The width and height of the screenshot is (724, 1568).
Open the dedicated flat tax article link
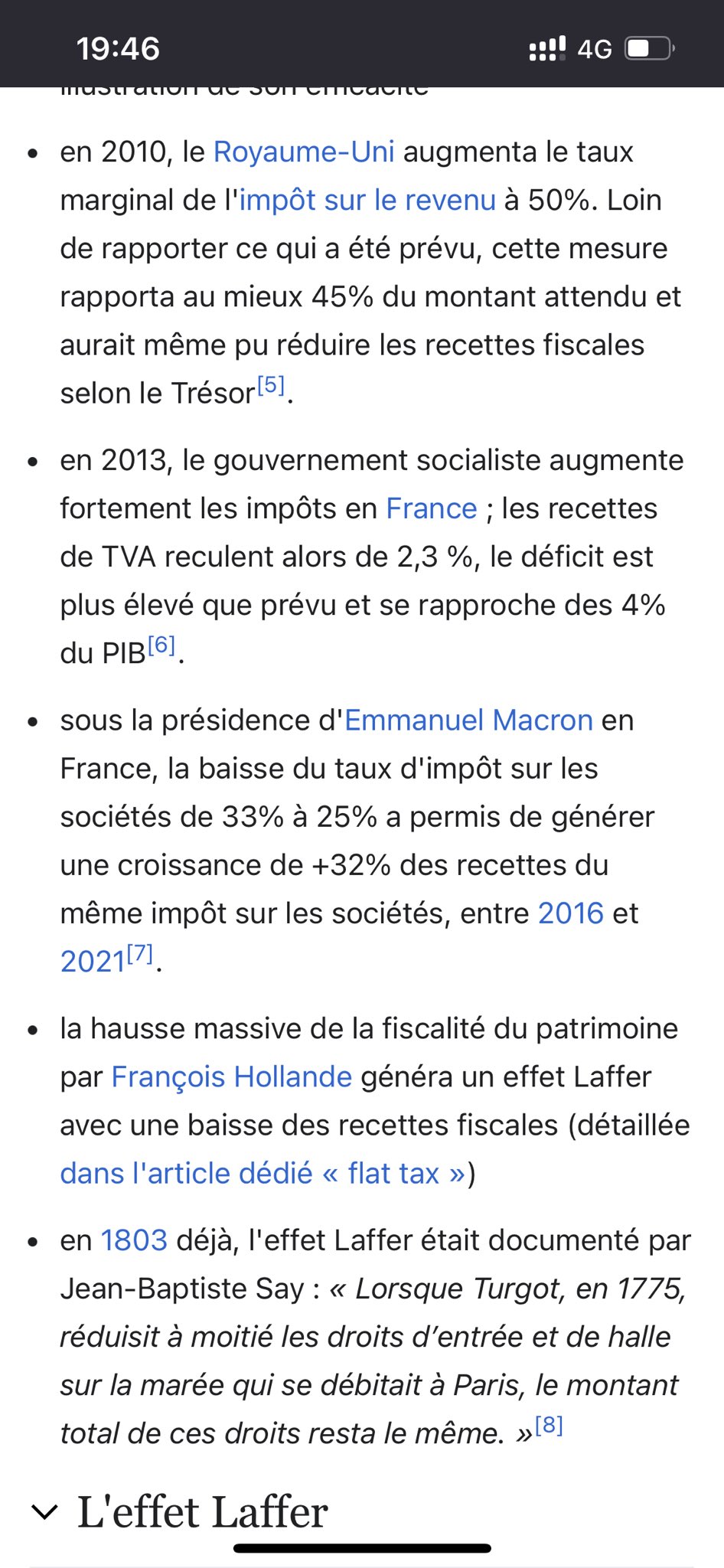263,1174
